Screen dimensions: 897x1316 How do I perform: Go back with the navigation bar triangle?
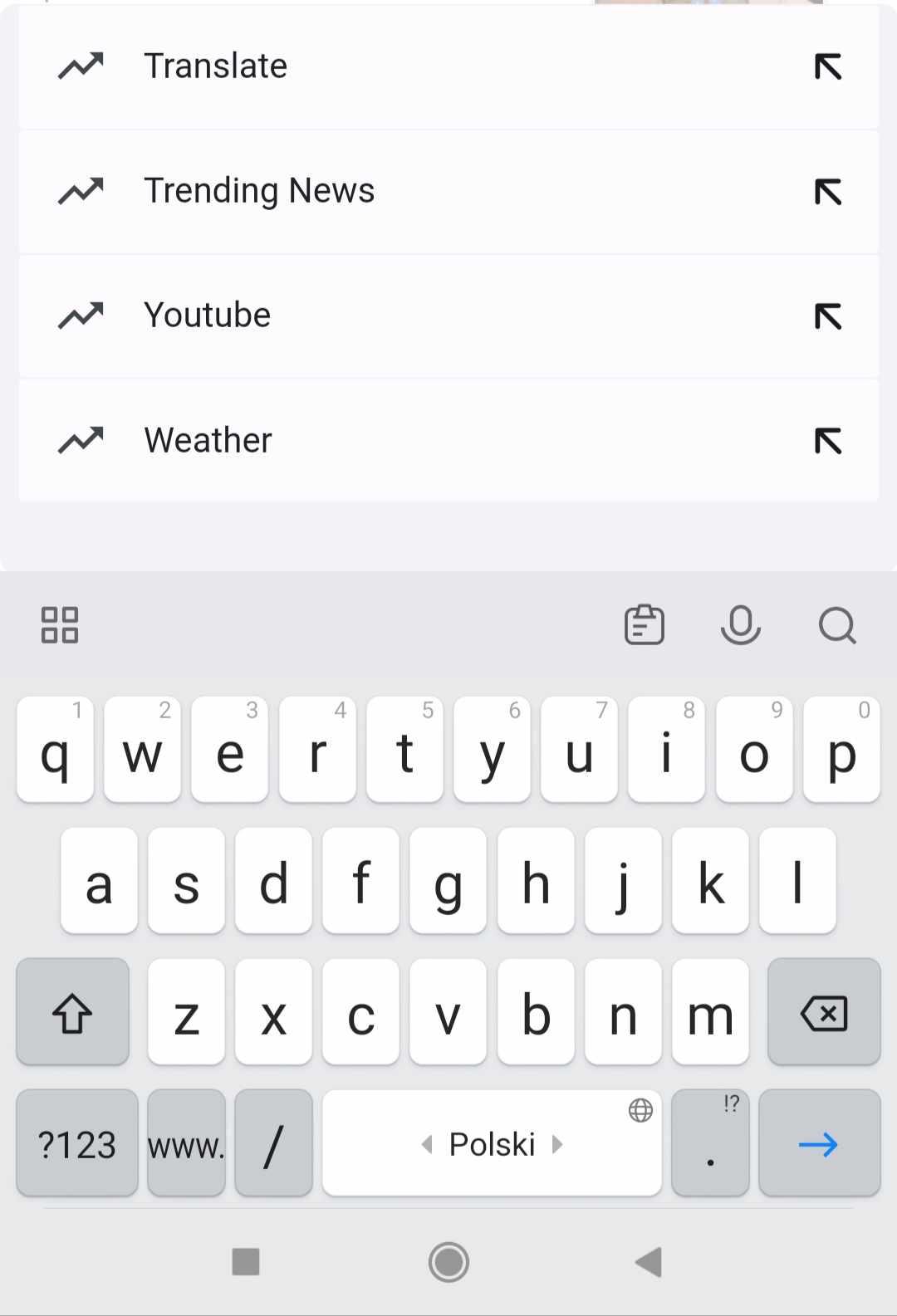click(649, 1262)
